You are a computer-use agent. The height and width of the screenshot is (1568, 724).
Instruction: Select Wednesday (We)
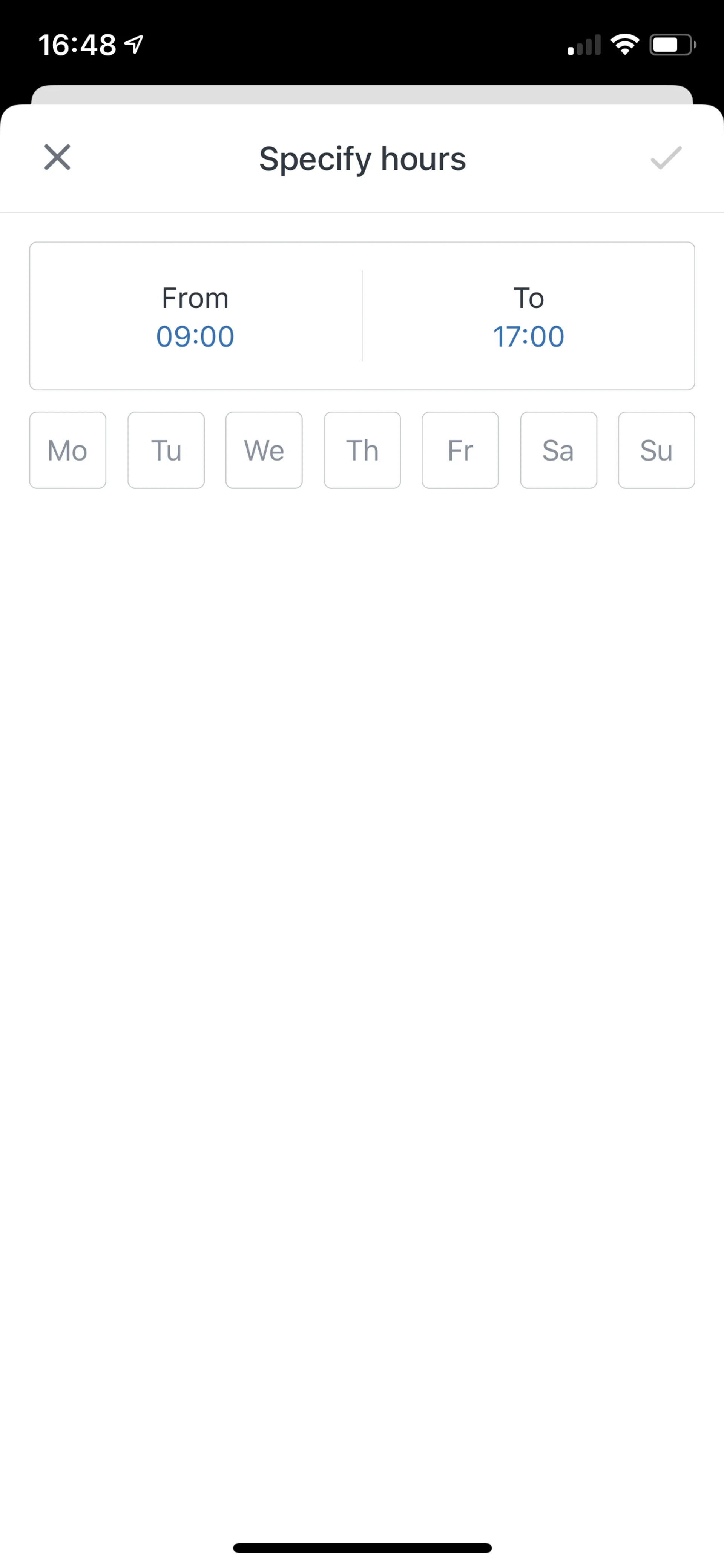264,450
